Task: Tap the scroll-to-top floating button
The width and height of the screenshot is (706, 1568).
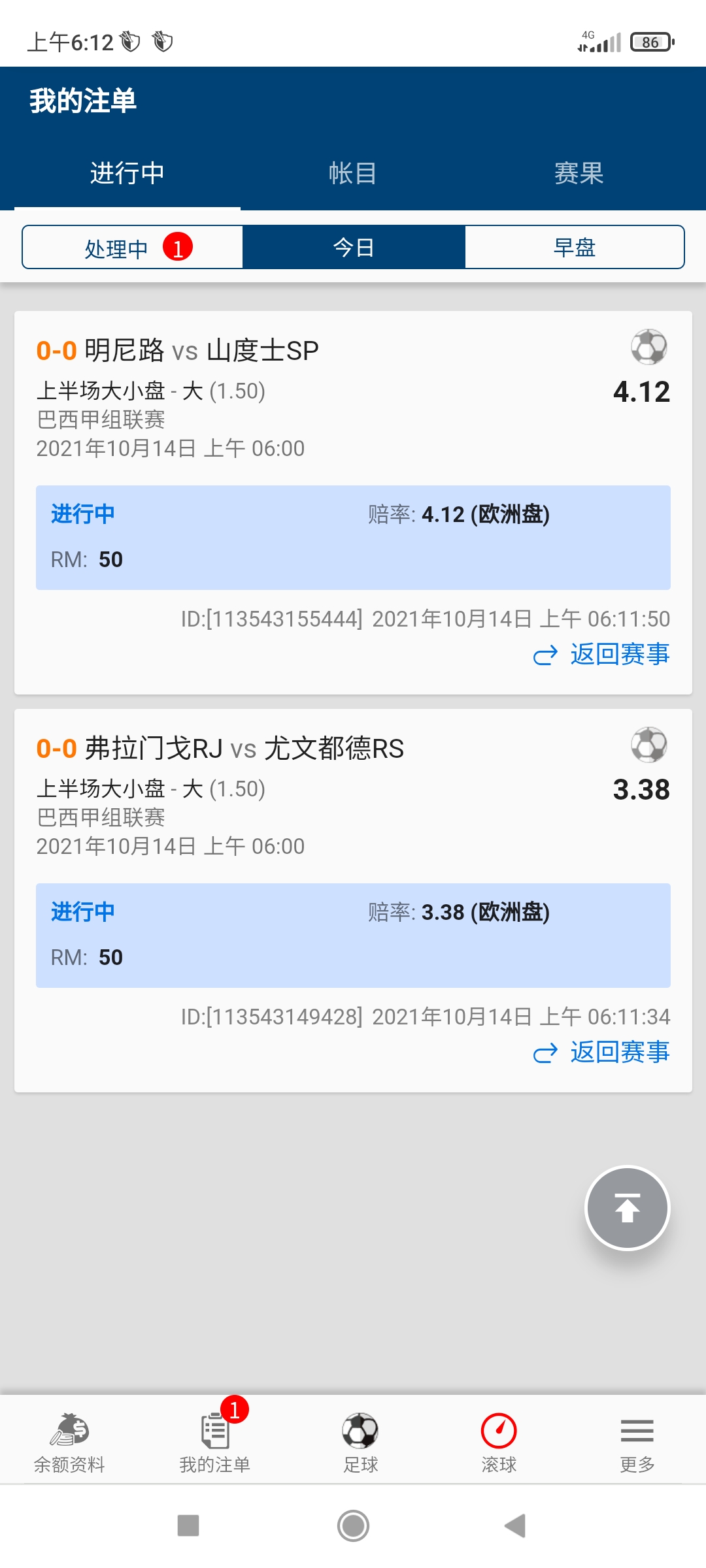Action: (x=627, y=1208)
